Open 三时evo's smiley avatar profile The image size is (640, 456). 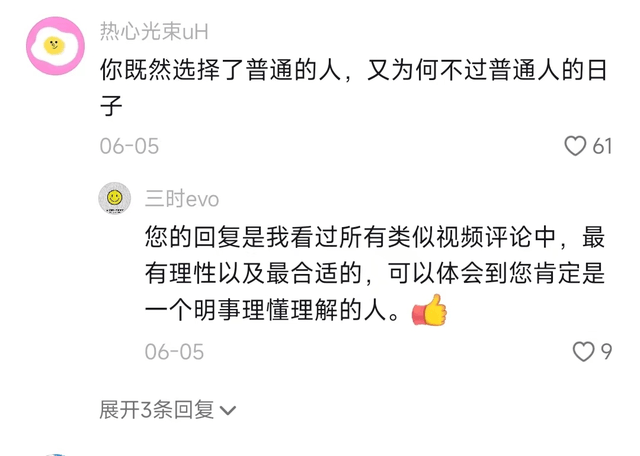tap(115, 198)
